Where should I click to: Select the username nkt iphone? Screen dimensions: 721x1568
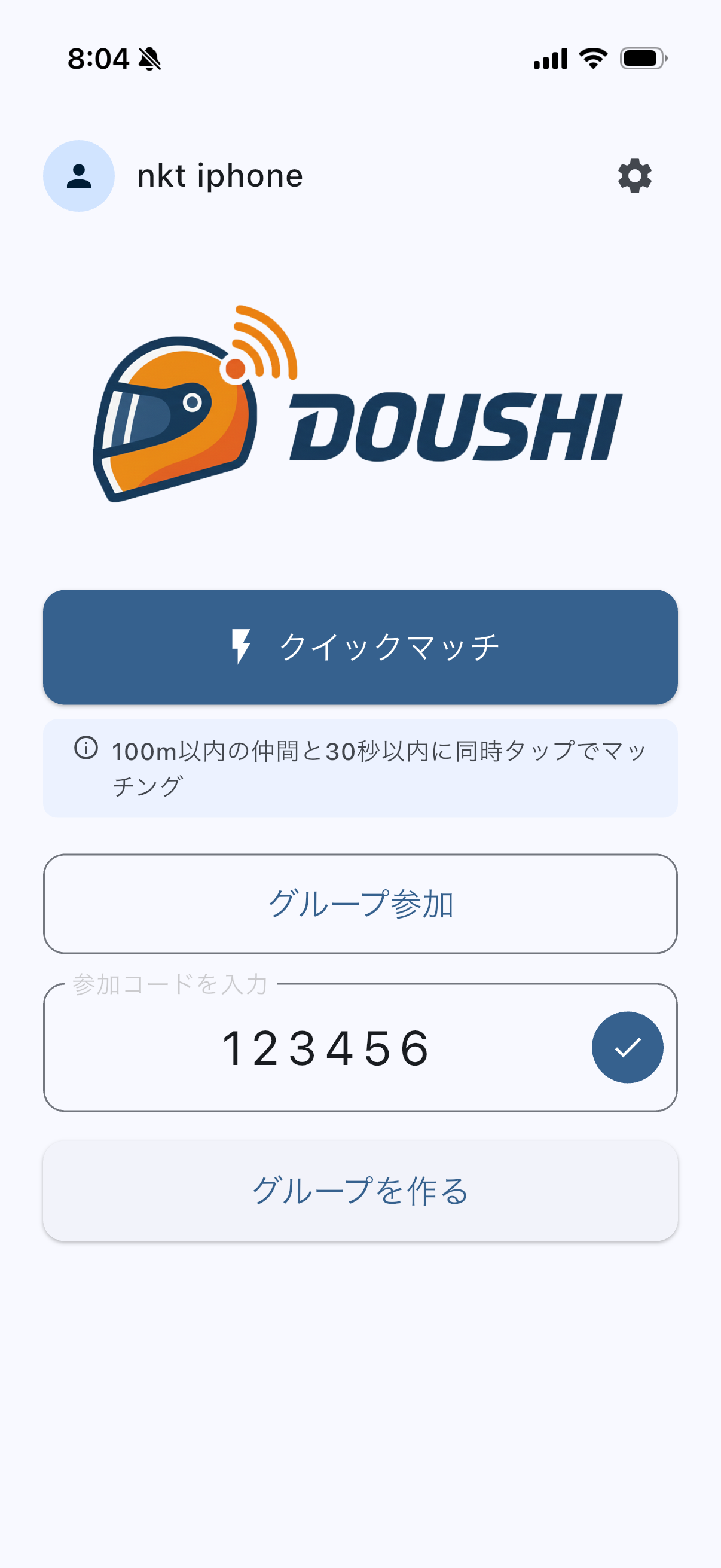pos(220,175)
